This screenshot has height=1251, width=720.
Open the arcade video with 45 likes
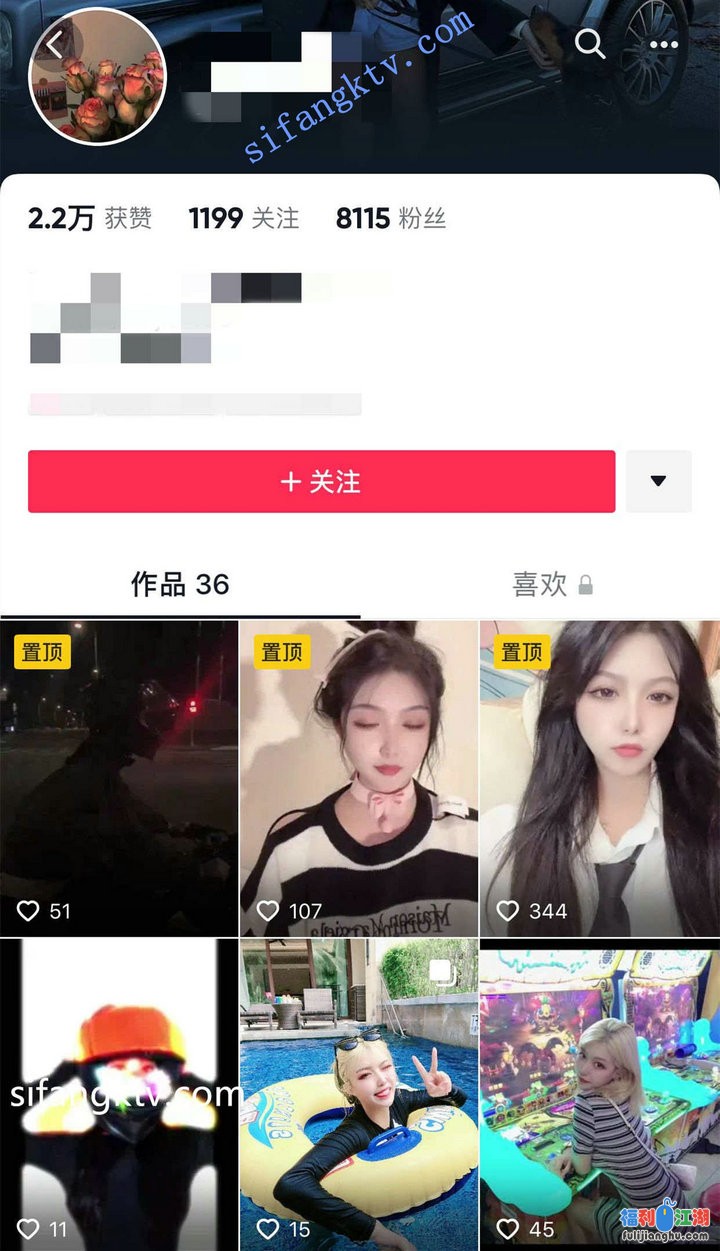point(599,1094)
